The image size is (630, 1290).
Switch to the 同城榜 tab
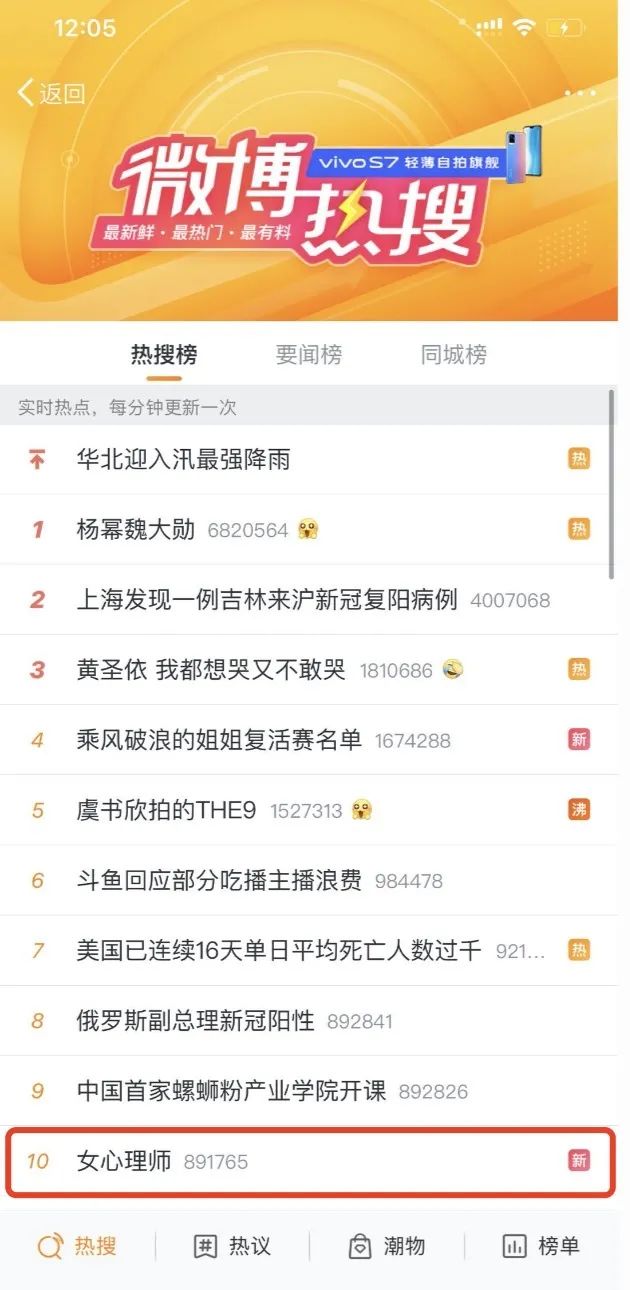click(x=453, y=354)
